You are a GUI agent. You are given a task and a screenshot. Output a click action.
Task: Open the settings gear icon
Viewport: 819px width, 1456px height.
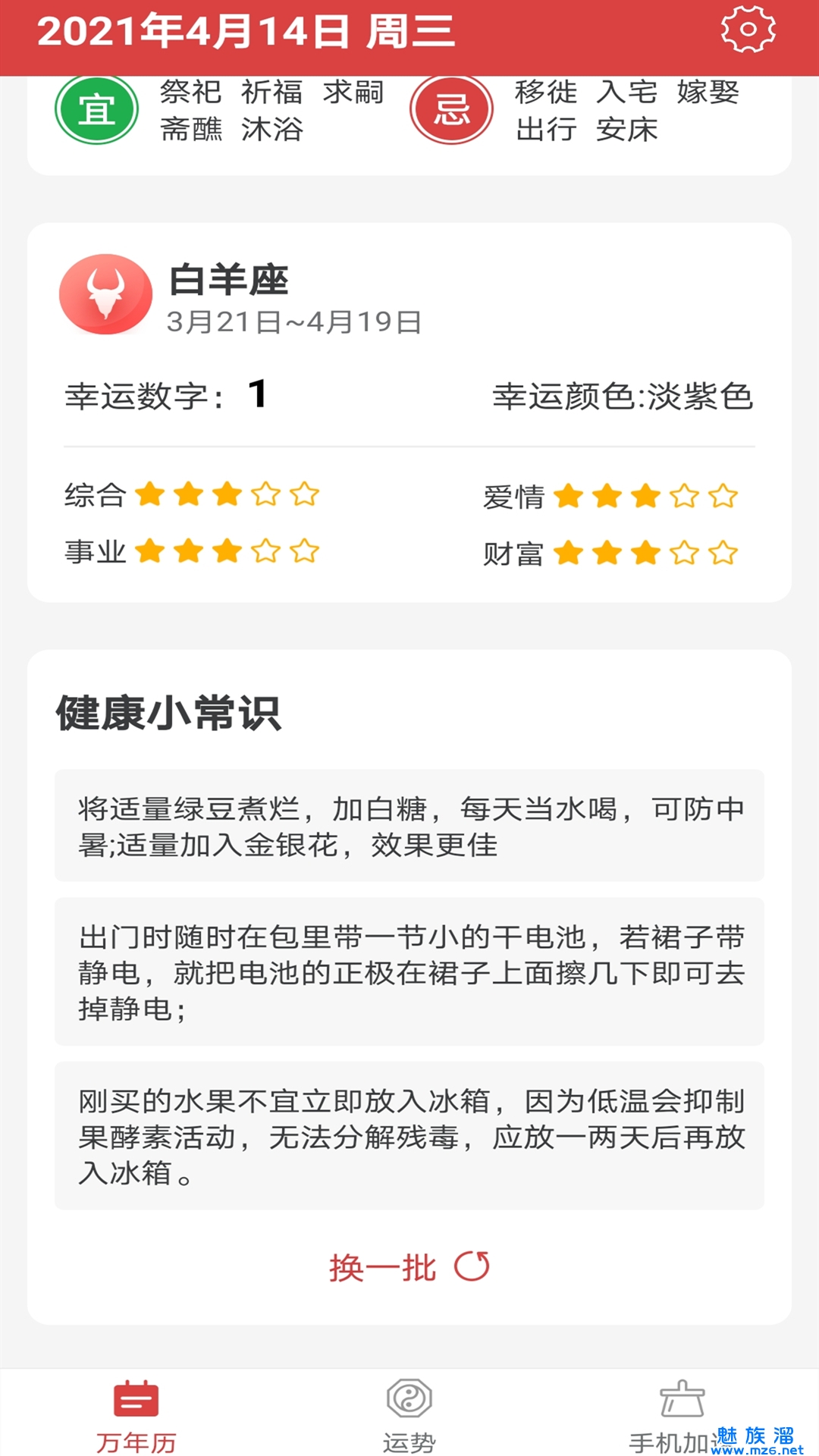pyautogui.click(x=748, y=30)
